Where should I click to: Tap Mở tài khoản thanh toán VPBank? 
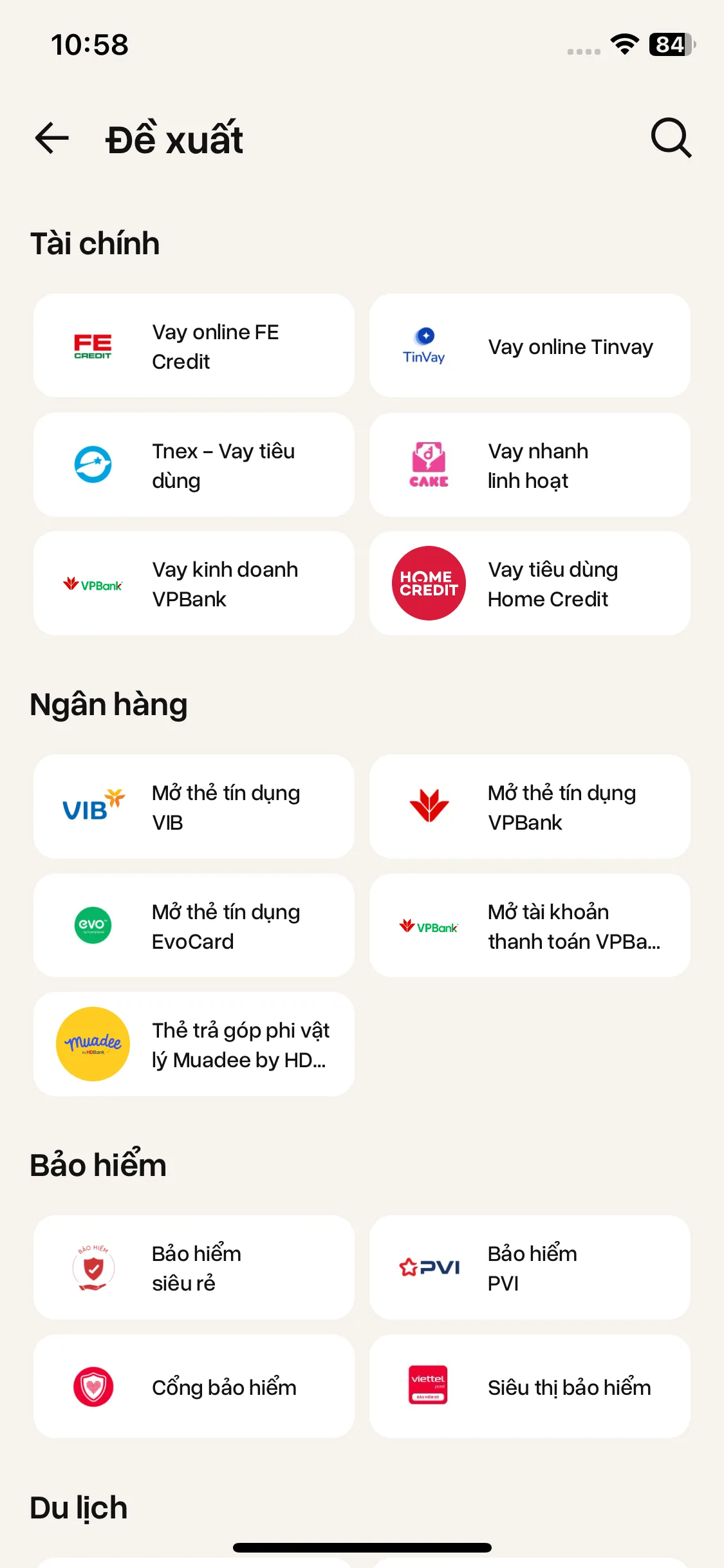[529, 926]
